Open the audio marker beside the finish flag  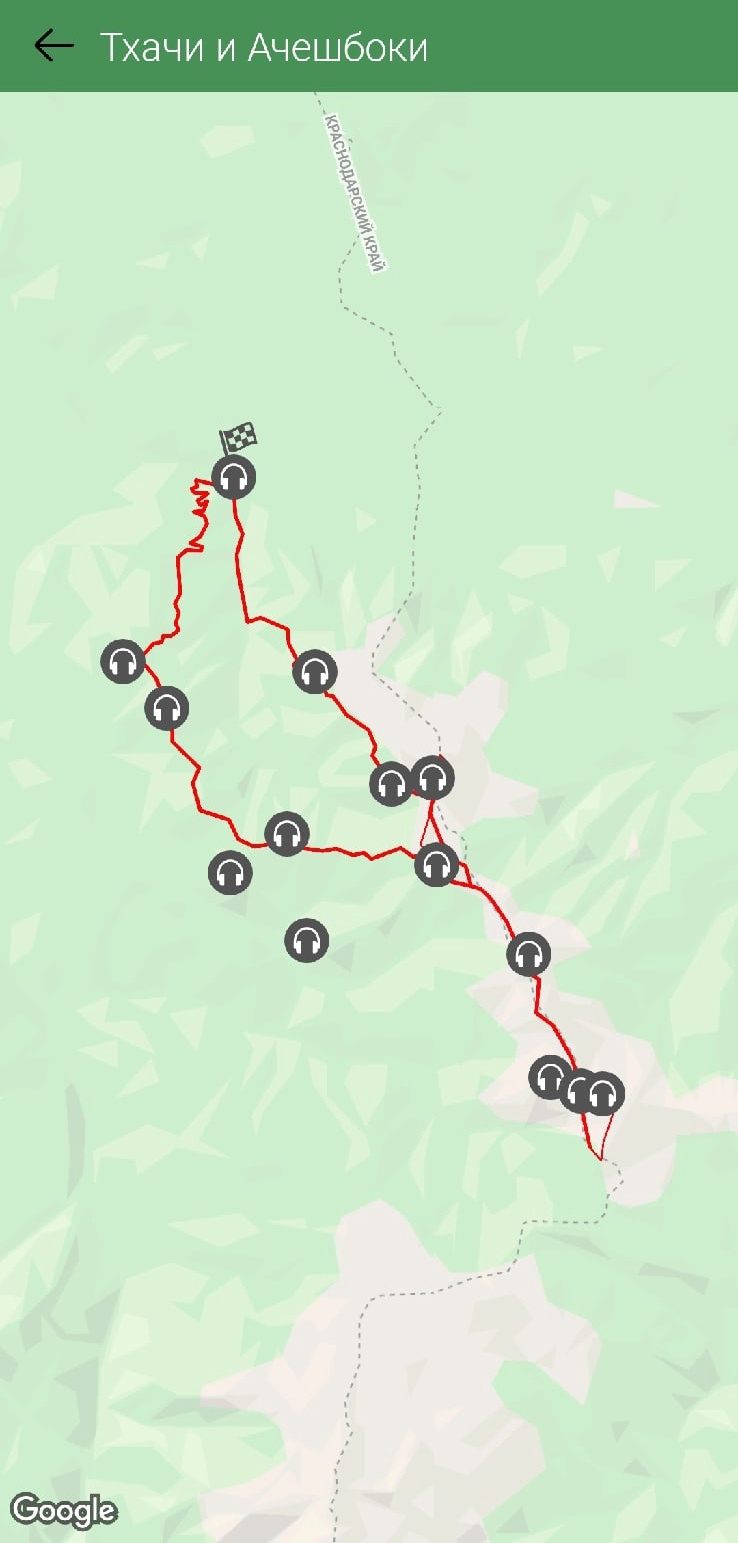[234, 477]
